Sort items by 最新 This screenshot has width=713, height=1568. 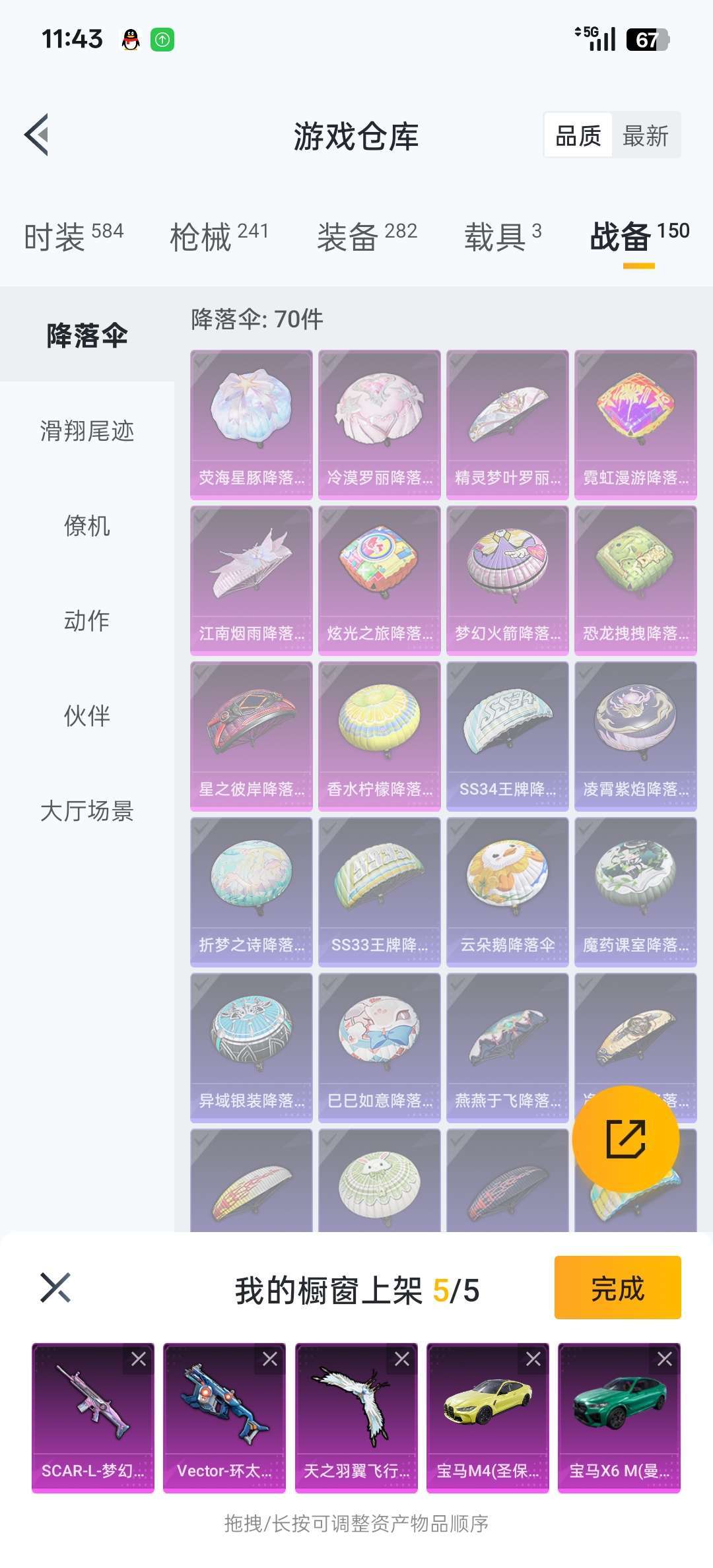click(645, 136)
